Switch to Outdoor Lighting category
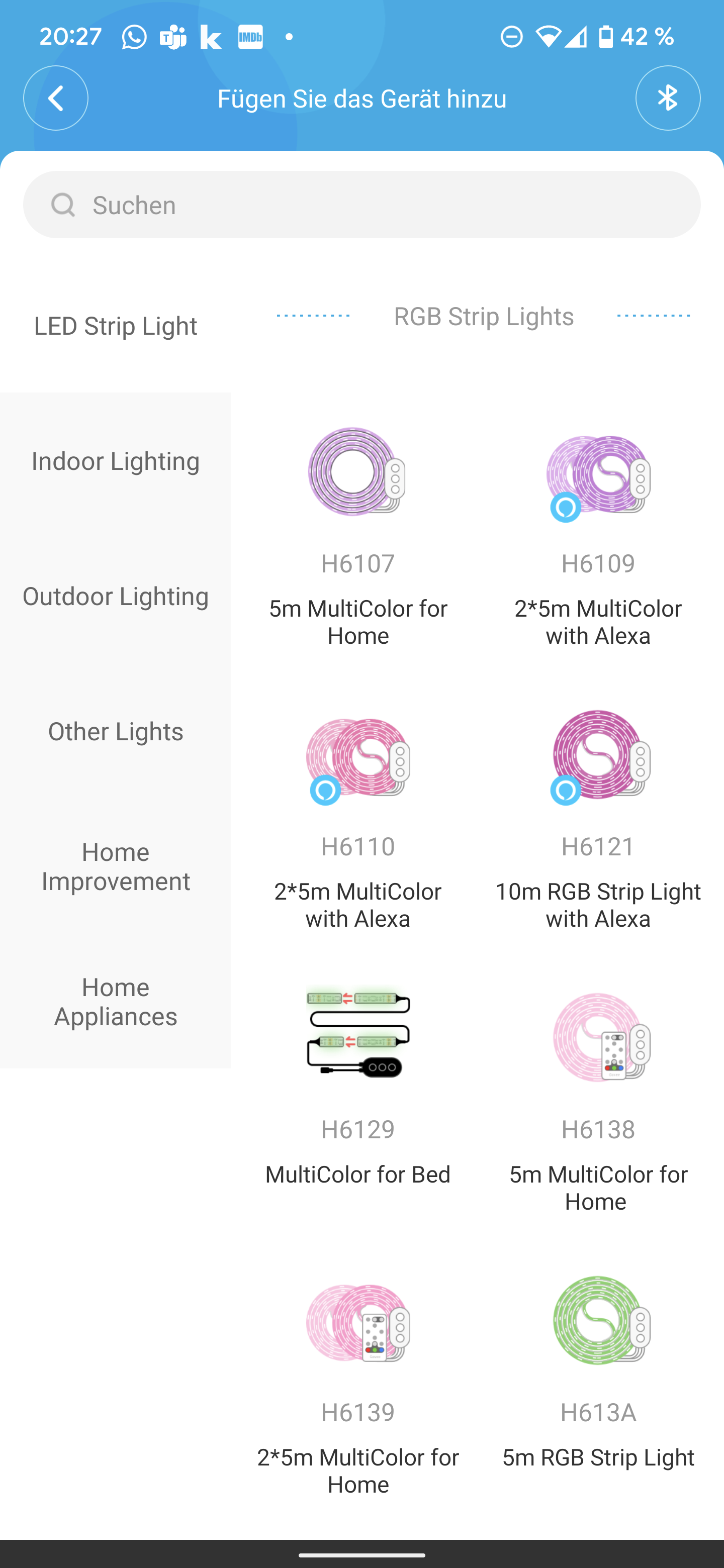This screenshot has width=724, height=1568. 116,596
